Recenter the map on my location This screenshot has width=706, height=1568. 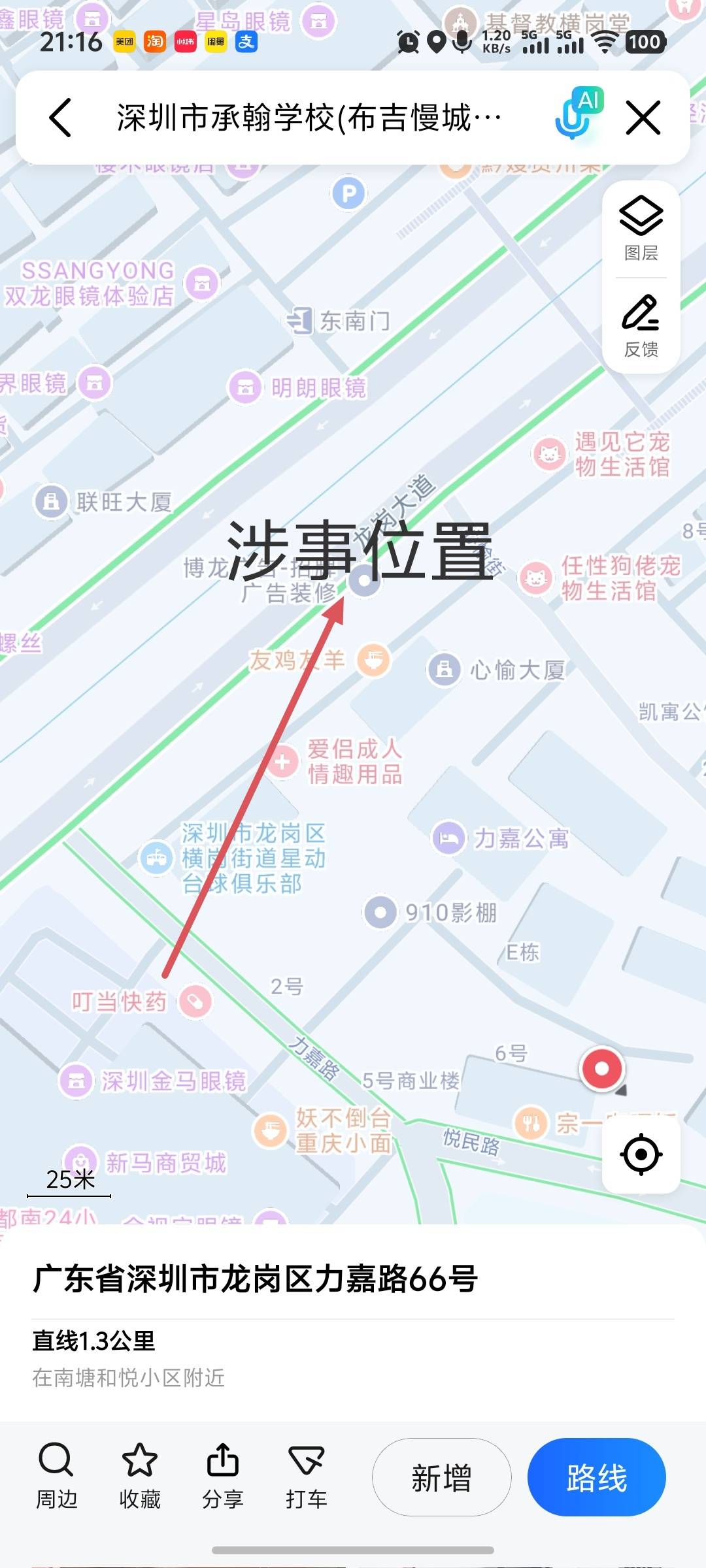coord(641,1154)
